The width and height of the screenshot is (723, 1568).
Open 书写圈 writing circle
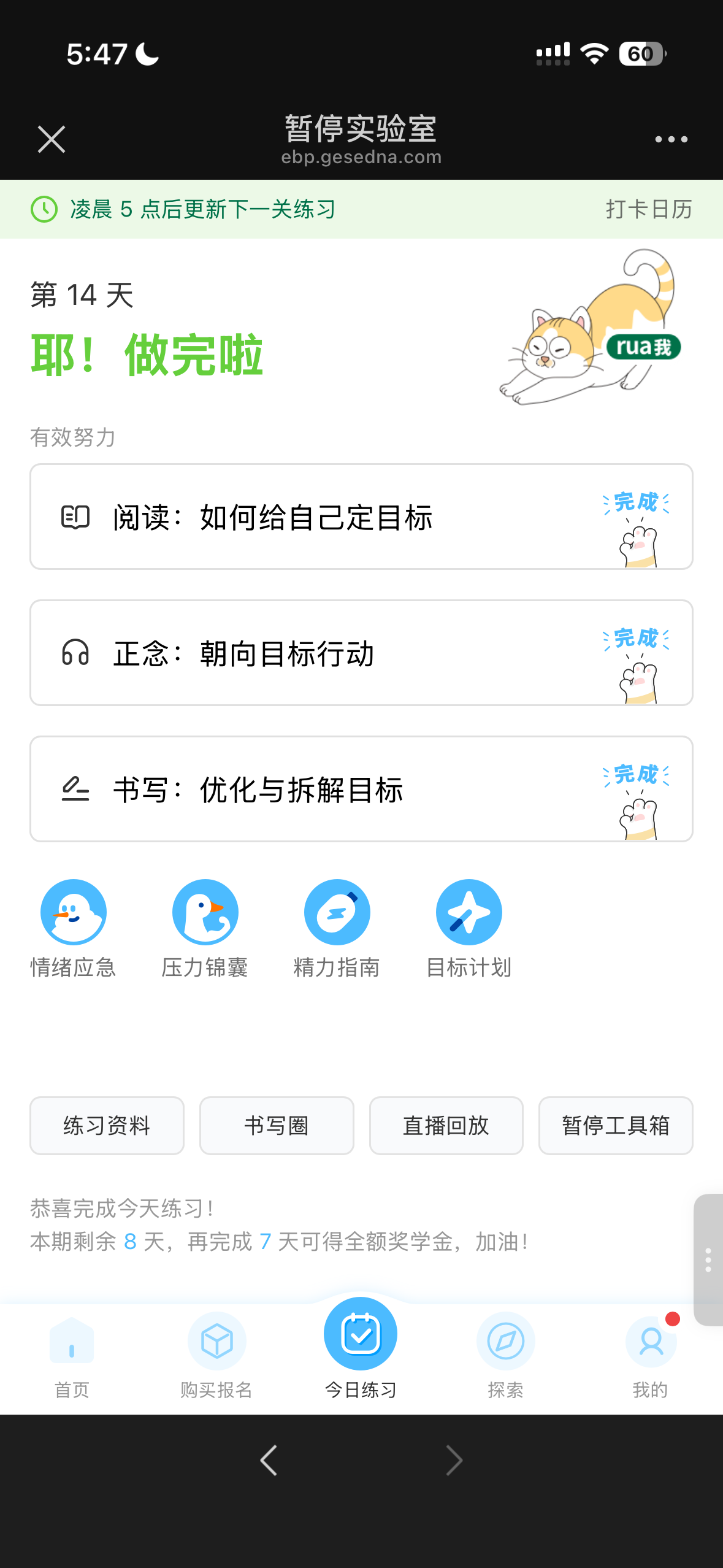click(x=277, y=1126)
